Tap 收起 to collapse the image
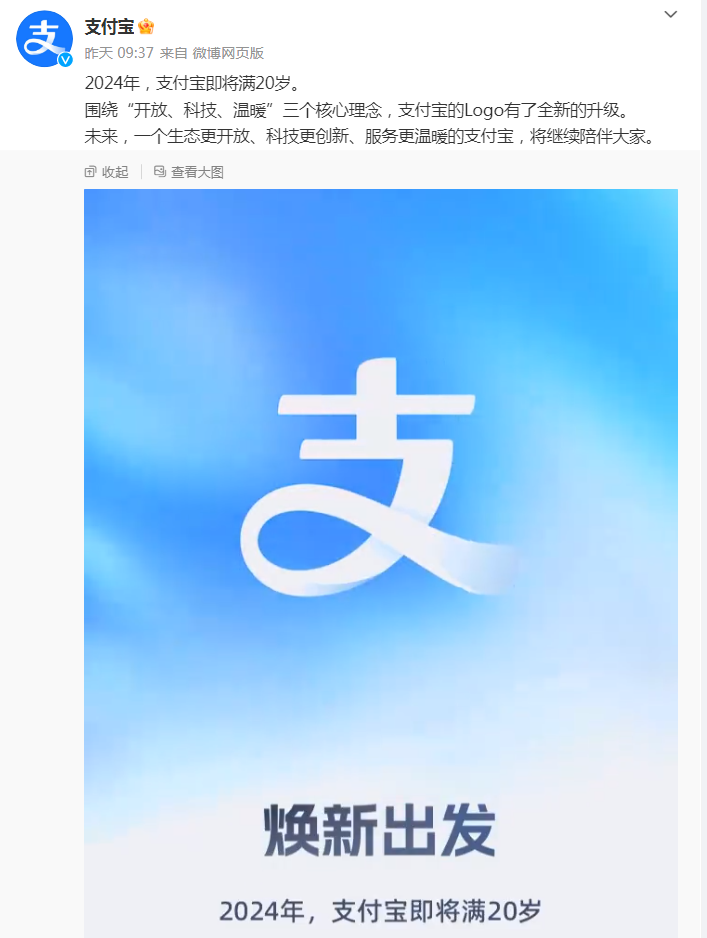Viewport: 707px width, 938px height. (x=107, y=172)
